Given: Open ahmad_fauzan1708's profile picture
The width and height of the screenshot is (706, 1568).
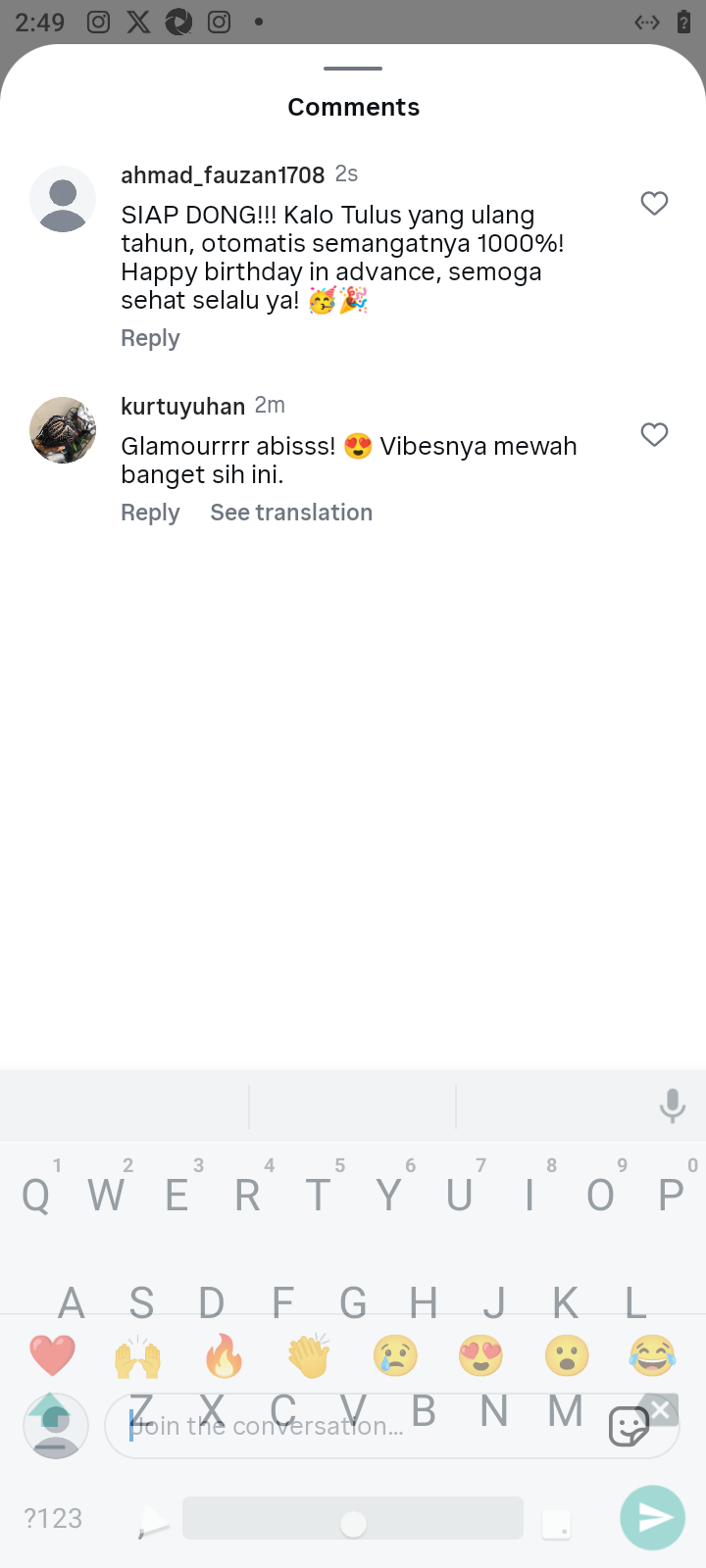Looking at the screenshot, I should coord(63,199).
